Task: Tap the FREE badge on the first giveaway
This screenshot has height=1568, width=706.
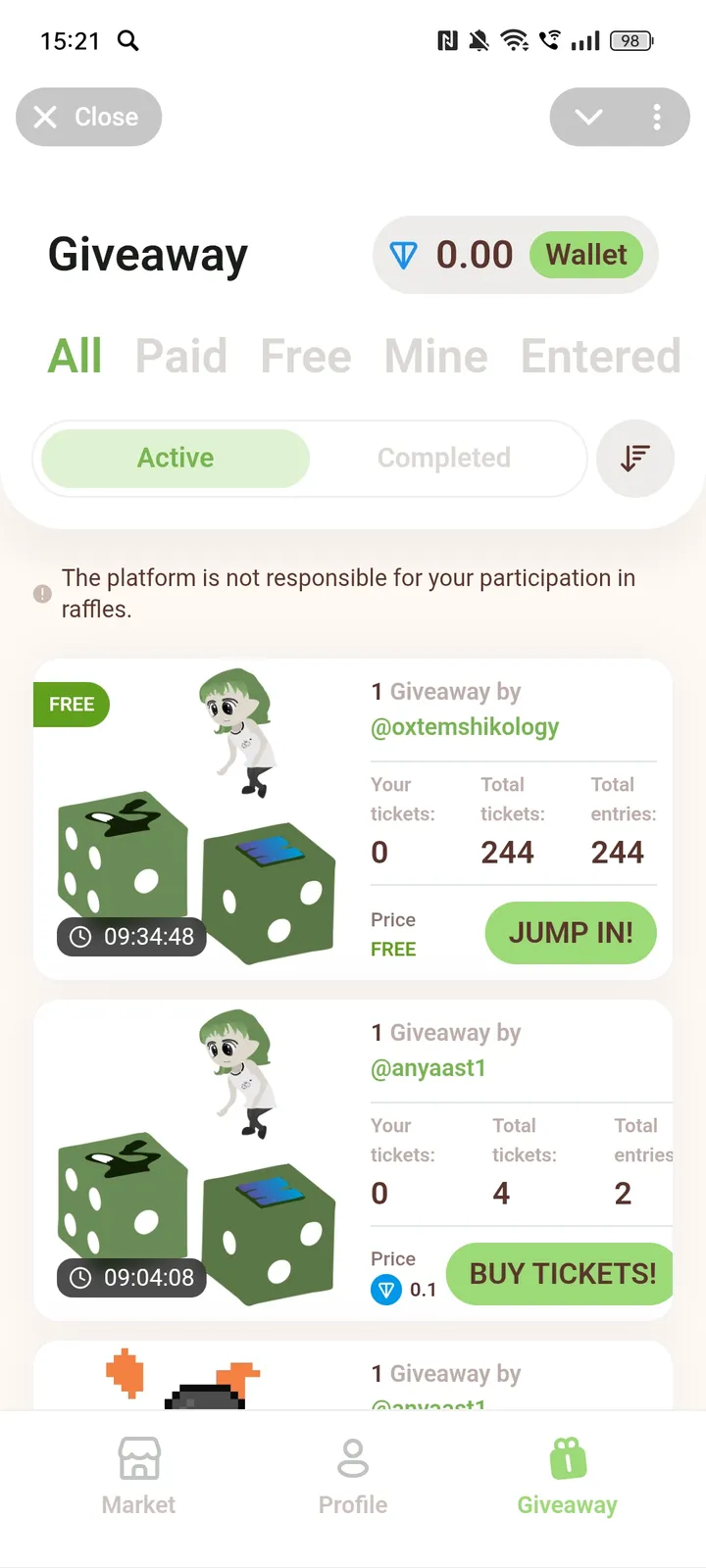Action: [x=71, y=704]
